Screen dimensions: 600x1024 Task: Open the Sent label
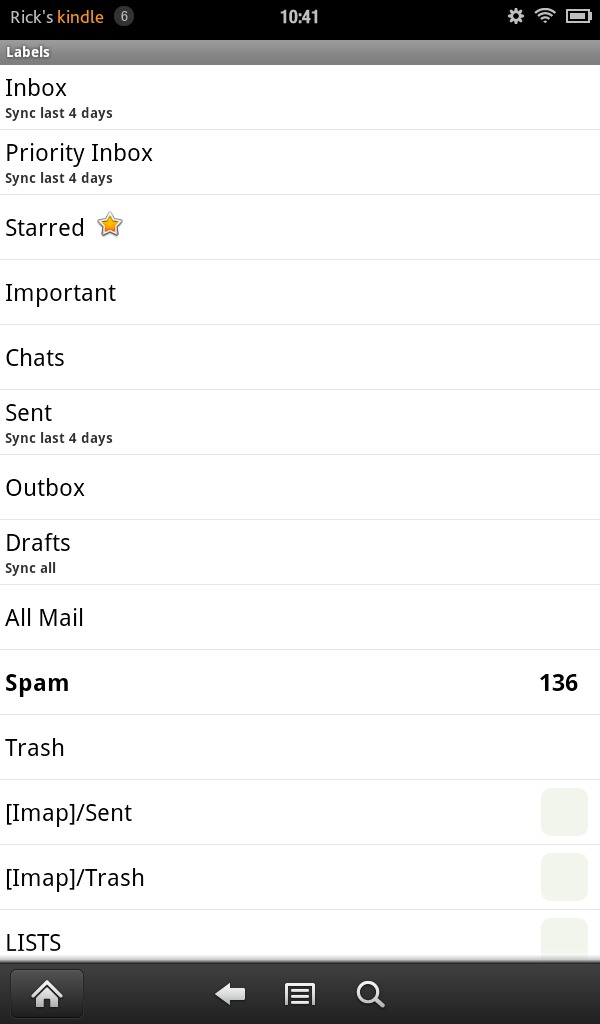pyautogui.click(x=300, y=422)
